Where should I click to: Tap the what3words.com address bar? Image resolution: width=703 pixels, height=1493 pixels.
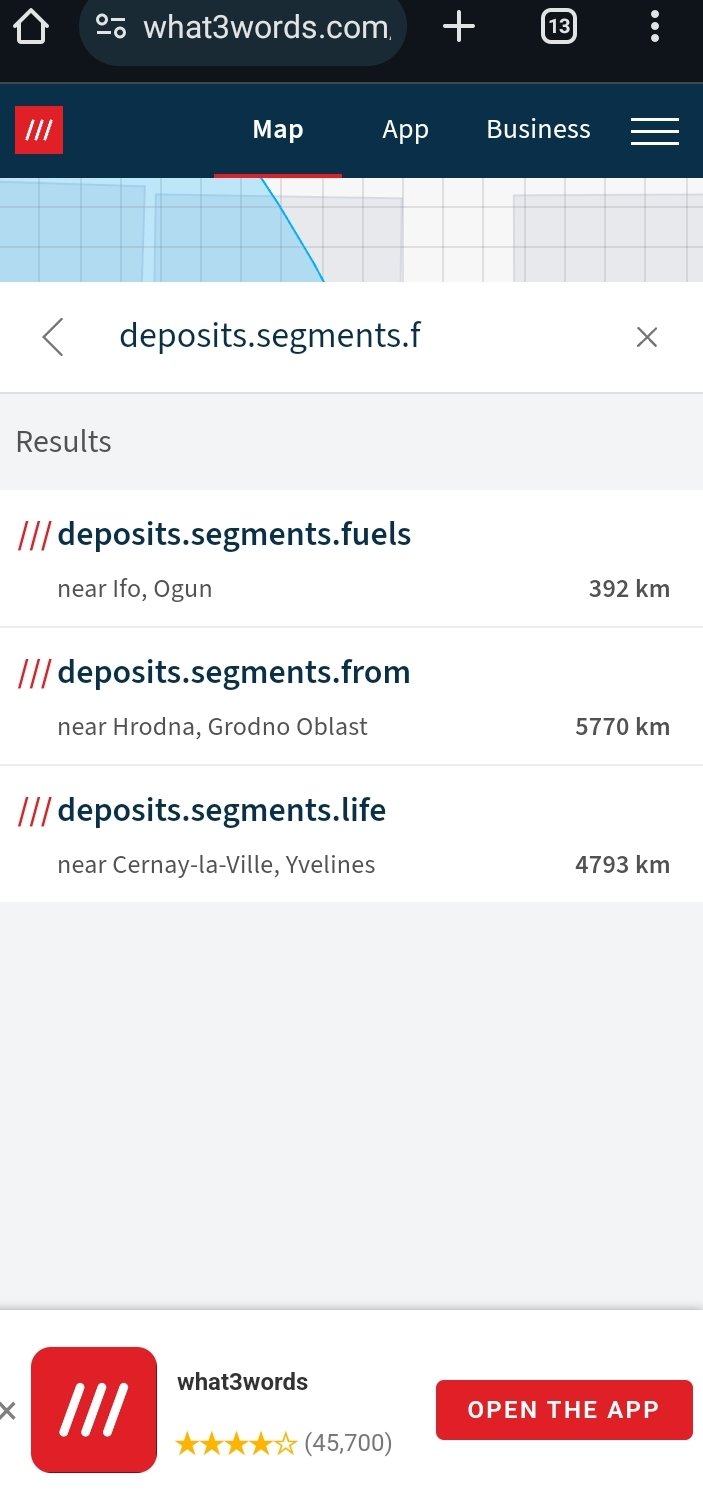coord(242,28)
